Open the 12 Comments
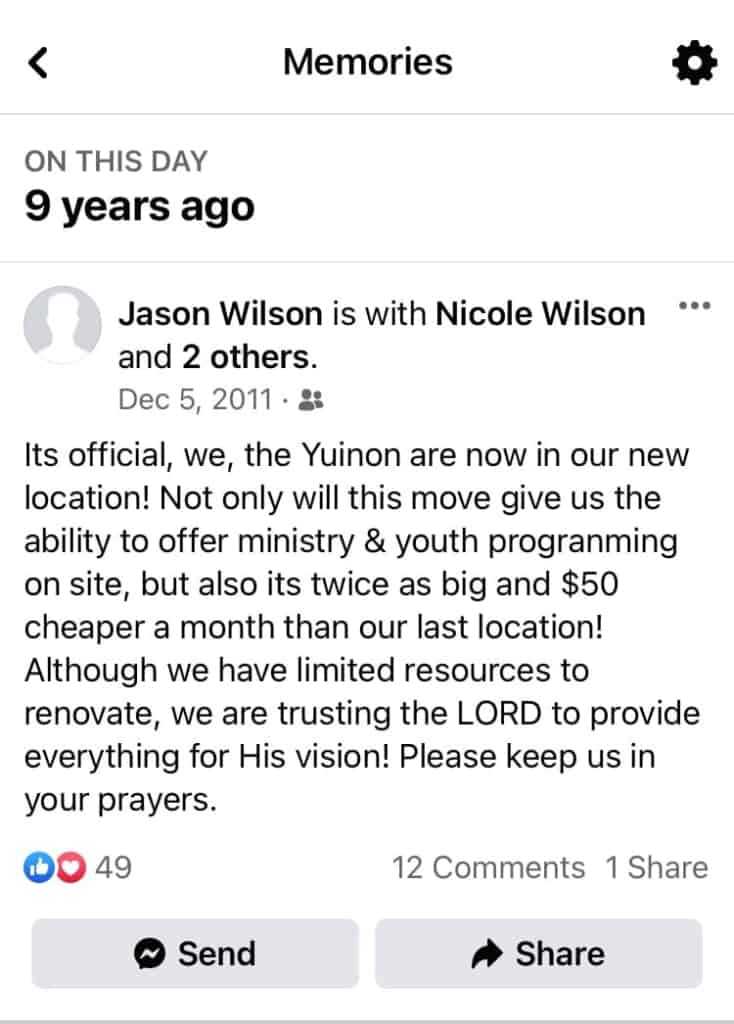This screenshot has height=1024, width=734. click(x=488, y=868)
